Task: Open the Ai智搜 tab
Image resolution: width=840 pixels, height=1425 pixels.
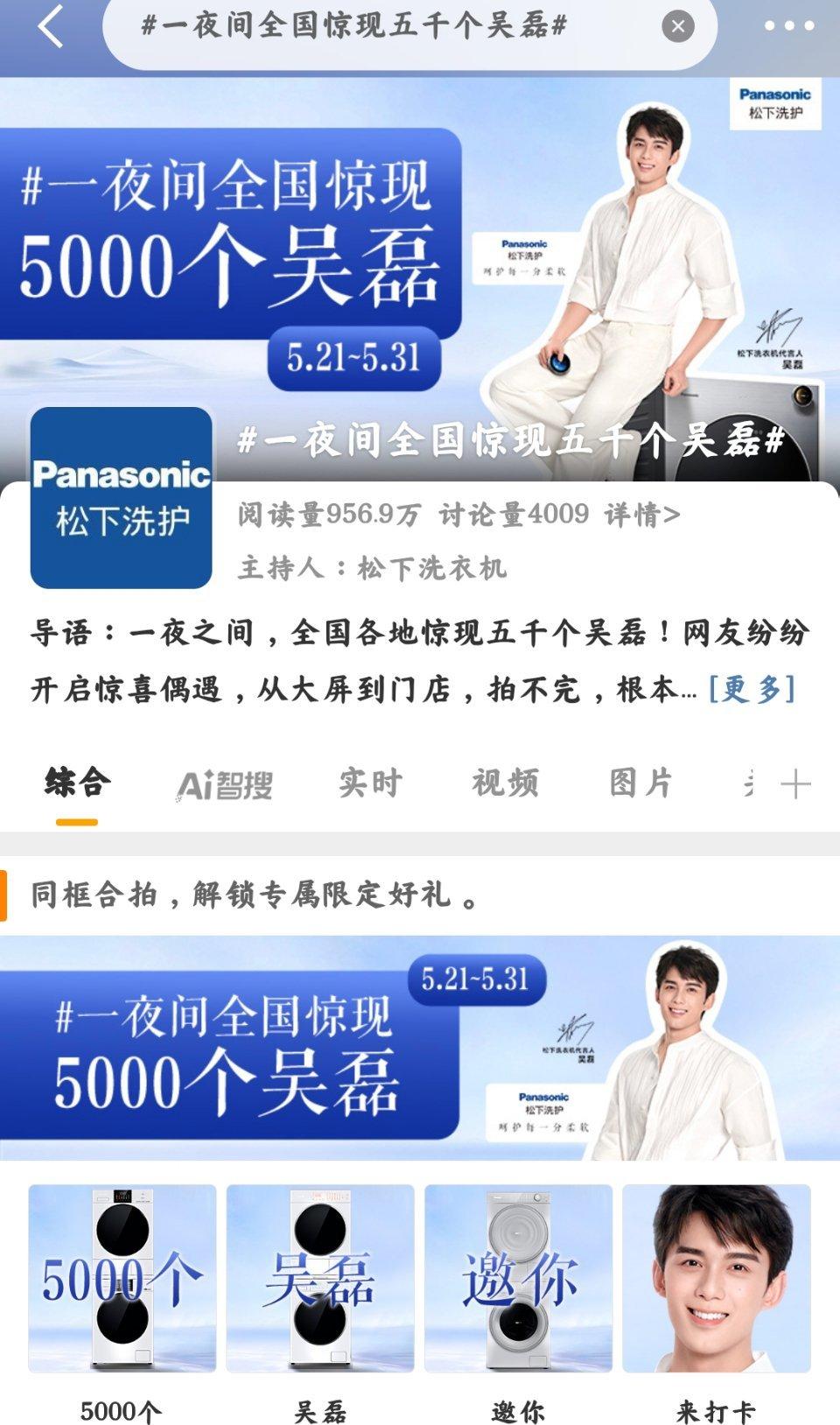Action: tap(224, 784)
